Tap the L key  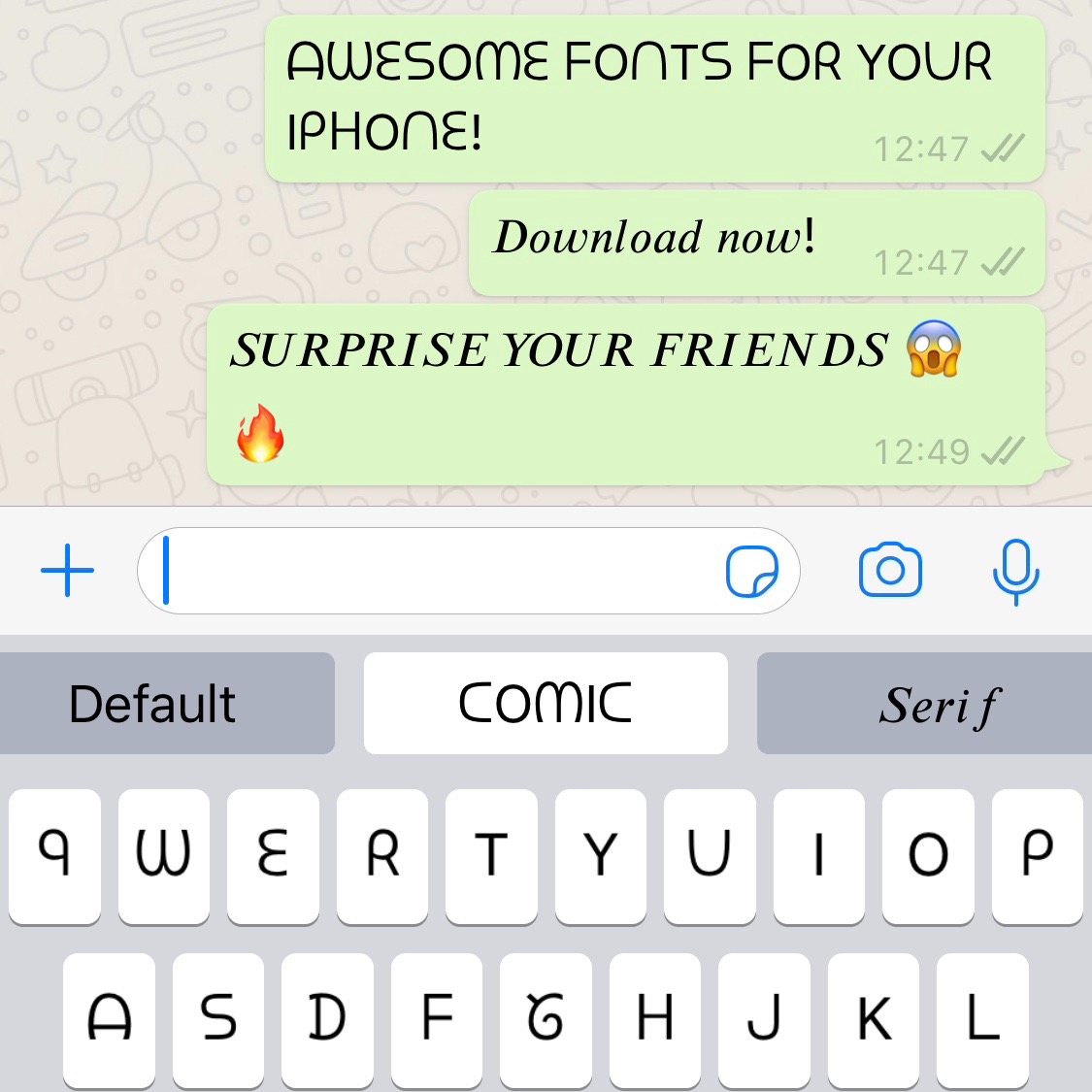982,1019
